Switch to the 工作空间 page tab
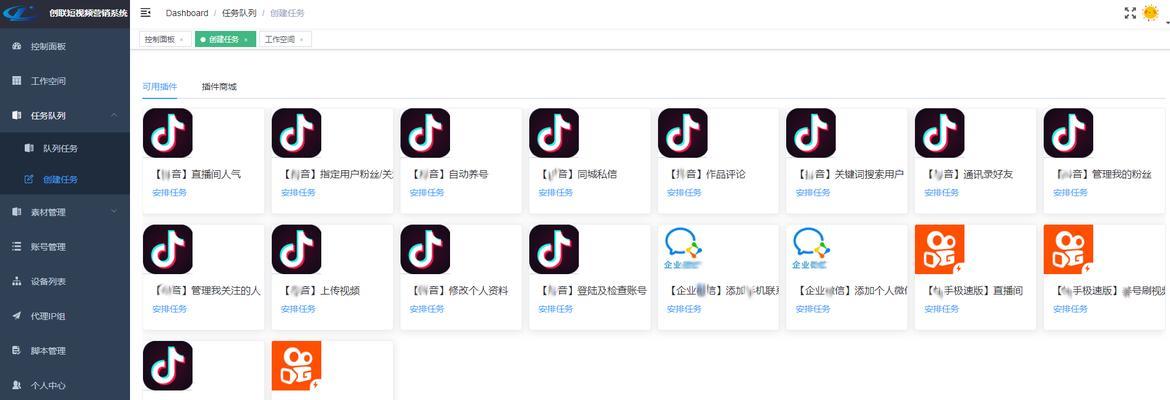This screenshot has width=1170, height=400. 279,40
